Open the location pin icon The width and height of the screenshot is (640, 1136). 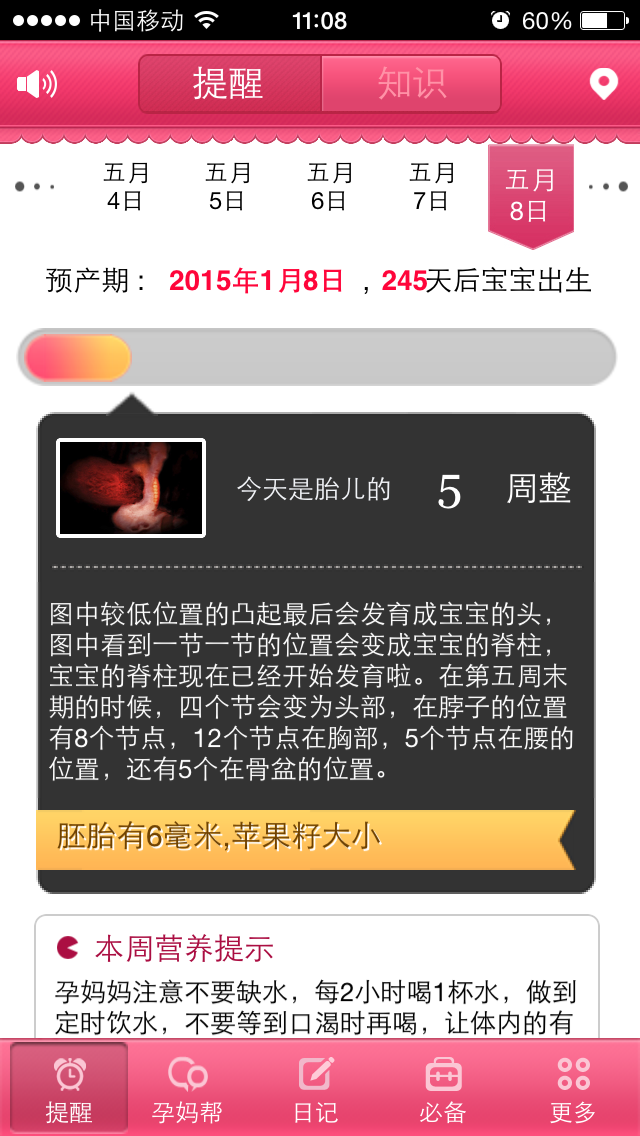click(x=603, y=84)
